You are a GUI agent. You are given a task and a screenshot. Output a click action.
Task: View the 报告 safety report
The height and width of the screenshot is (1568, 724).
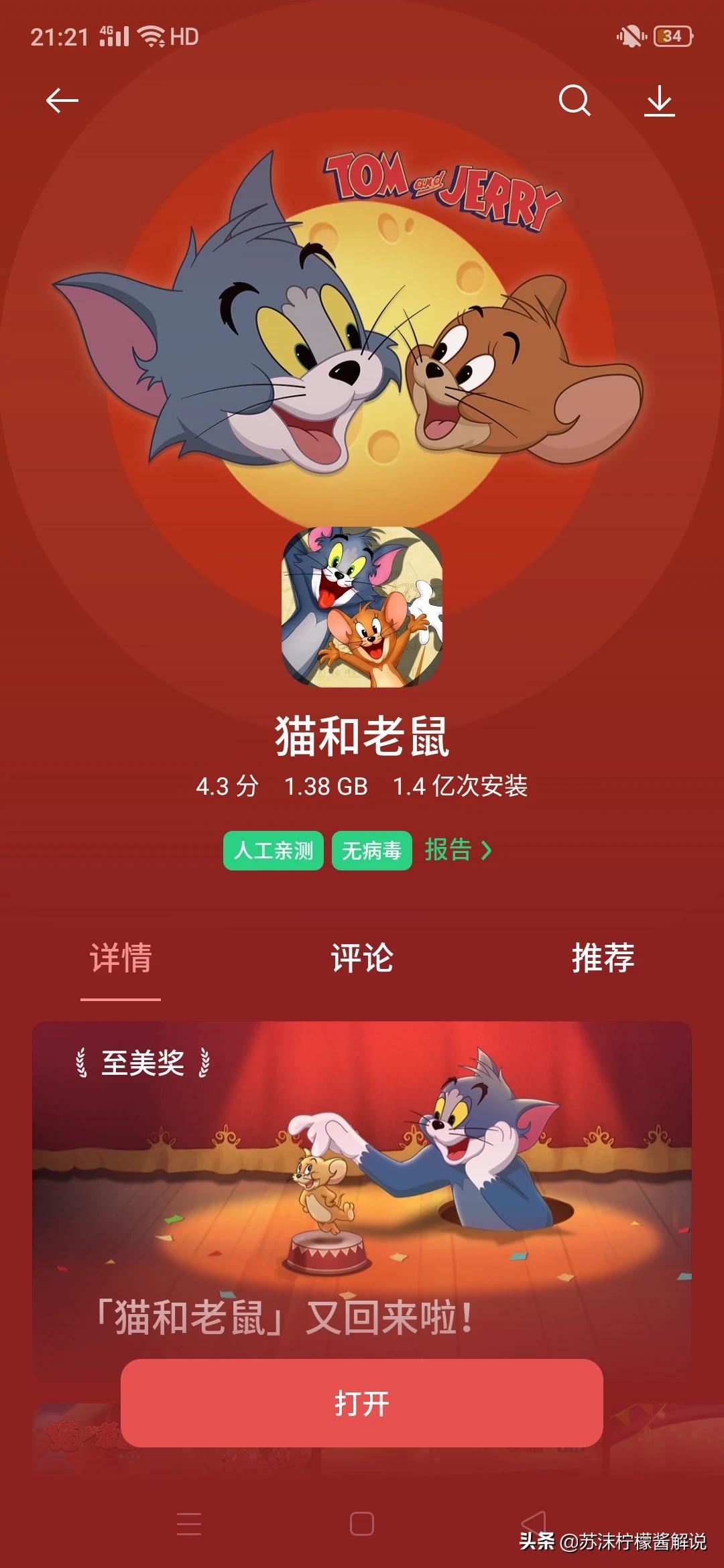(459, 850)
